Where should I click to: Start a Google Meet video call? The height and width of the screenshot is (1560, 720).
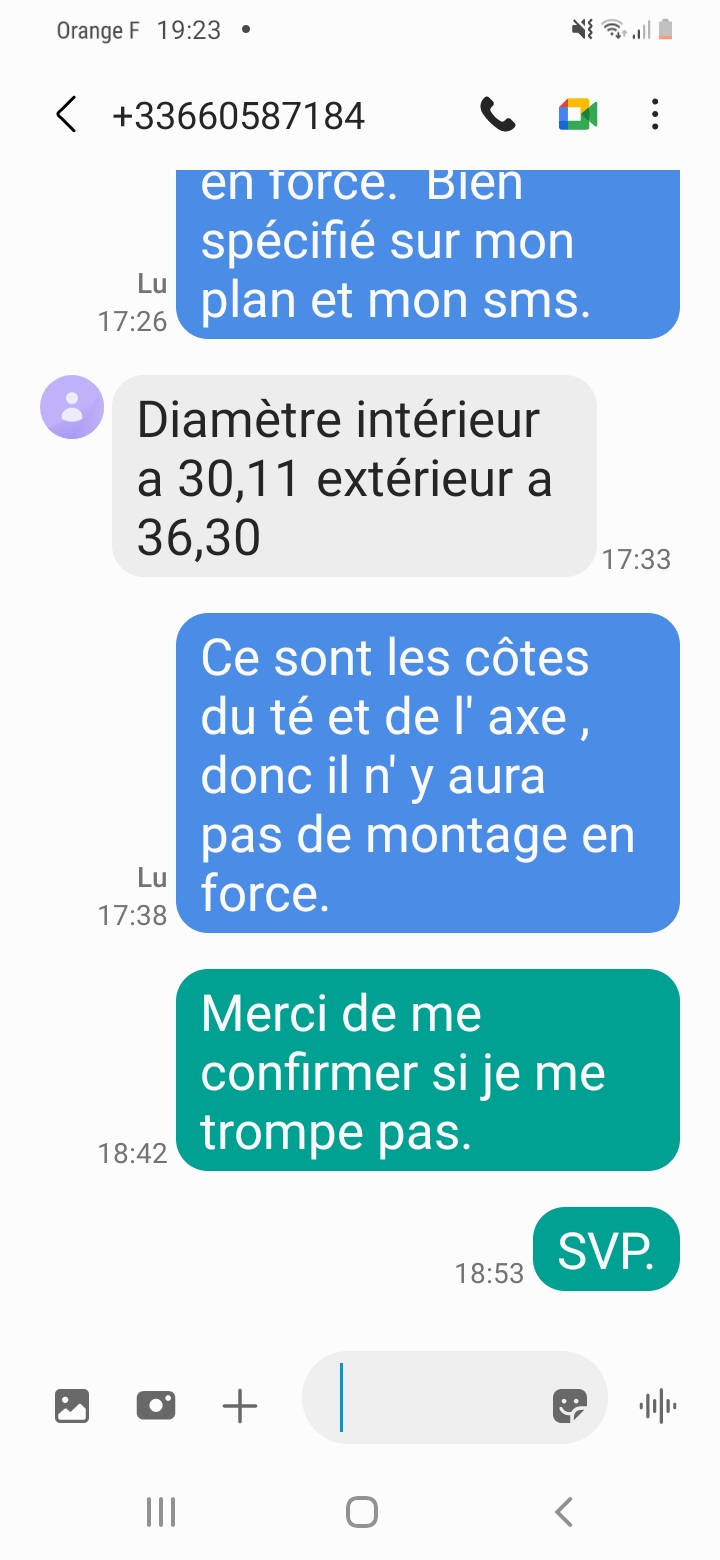(577, 115)
